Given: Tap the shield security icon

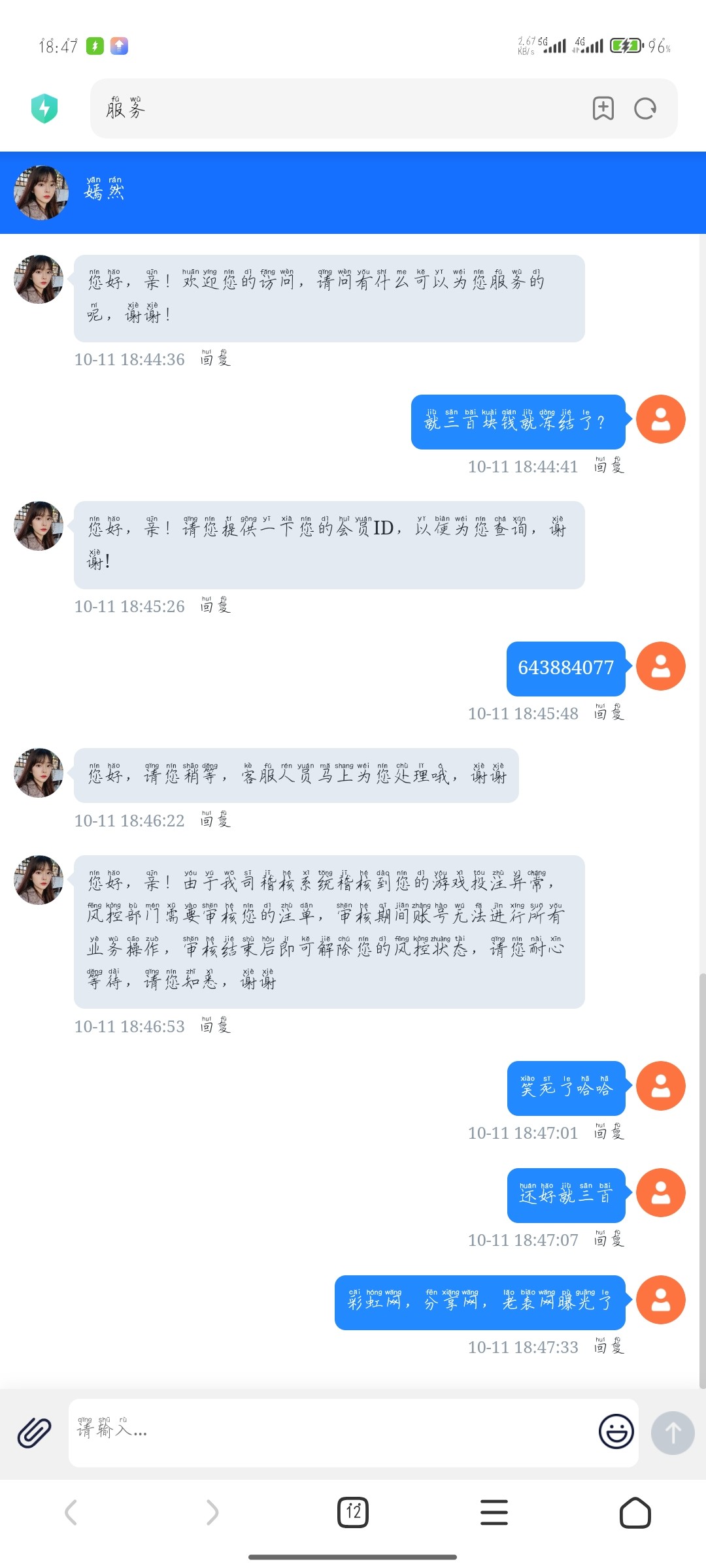Looking at the screenshot, I should (x=44, y=108).
